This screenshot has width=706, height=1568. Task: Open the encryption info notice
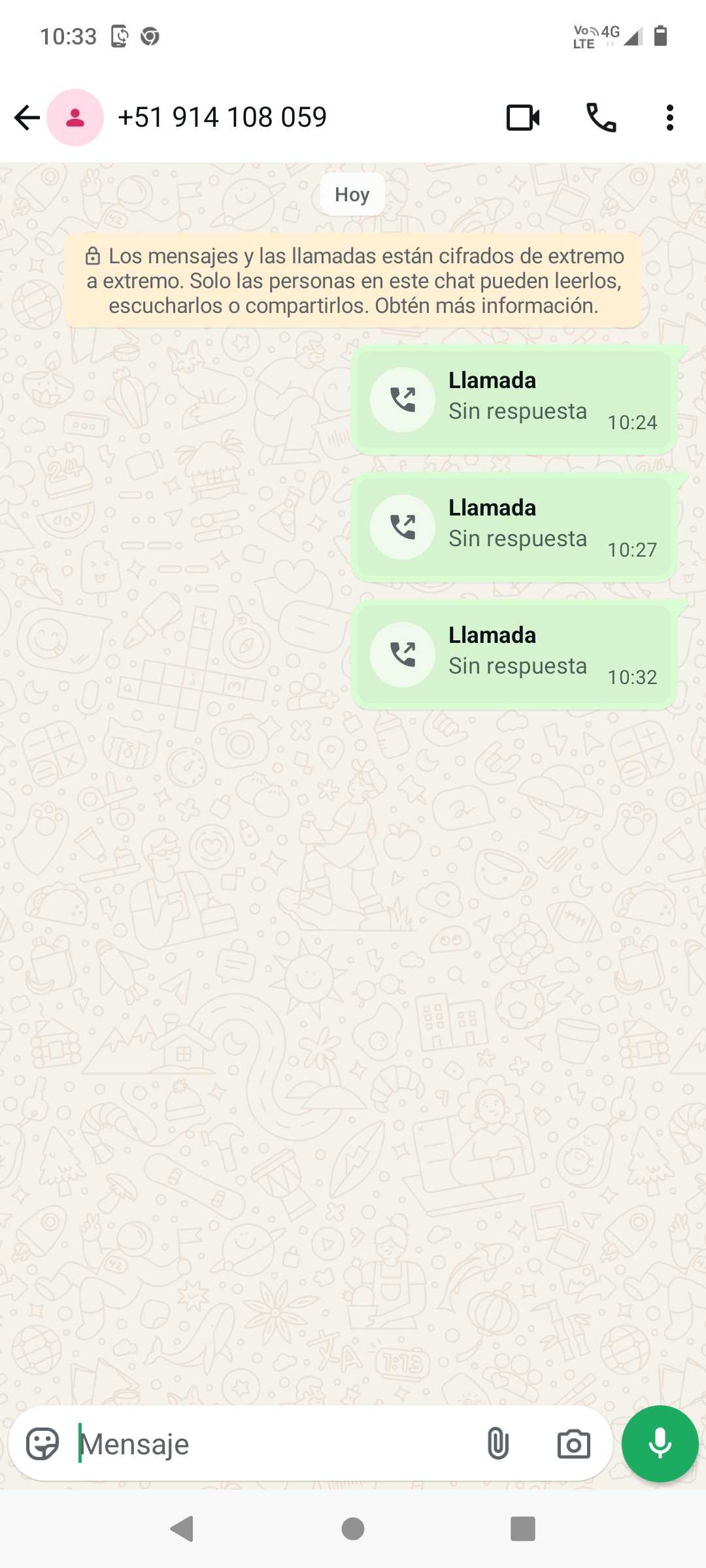353,281
